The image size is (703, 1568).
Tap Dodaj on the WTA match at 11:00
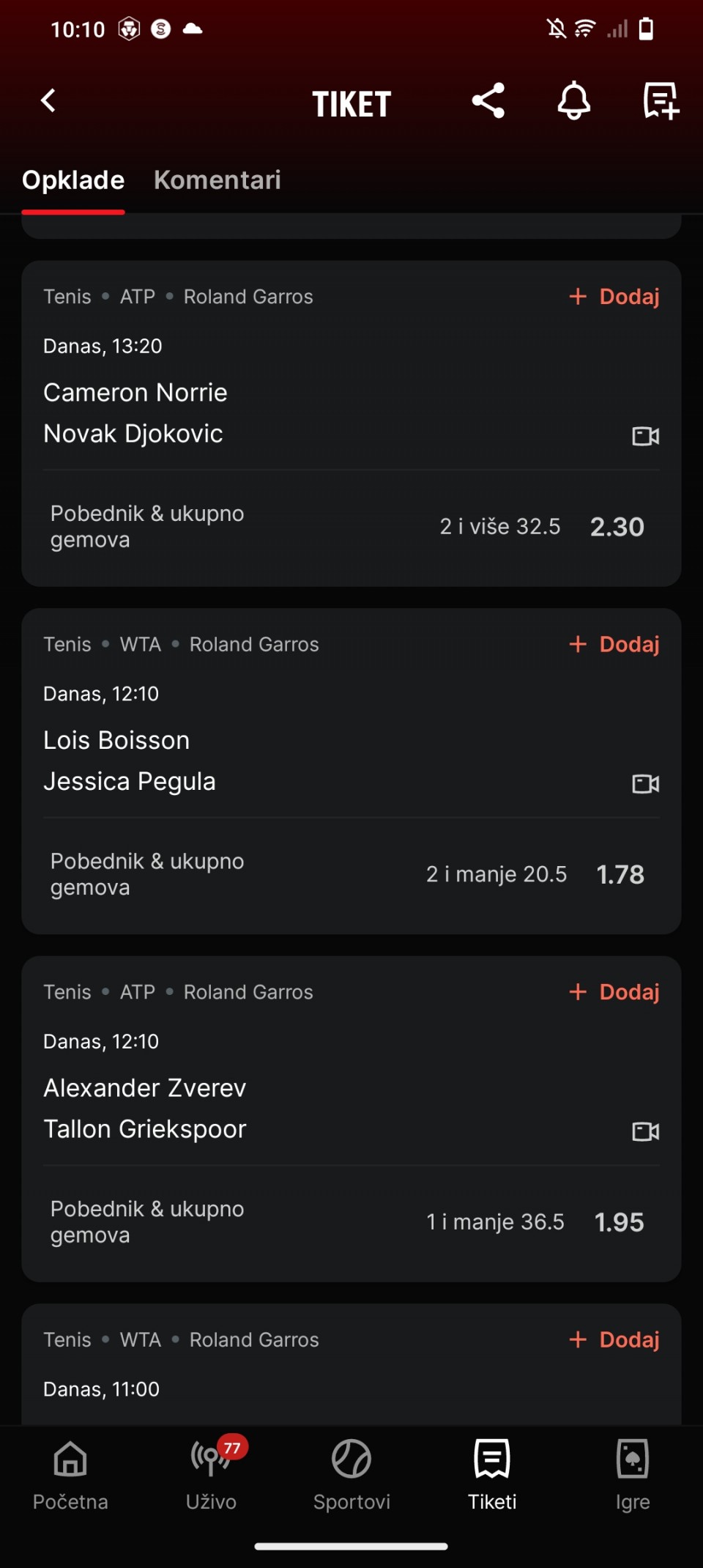614,1340
